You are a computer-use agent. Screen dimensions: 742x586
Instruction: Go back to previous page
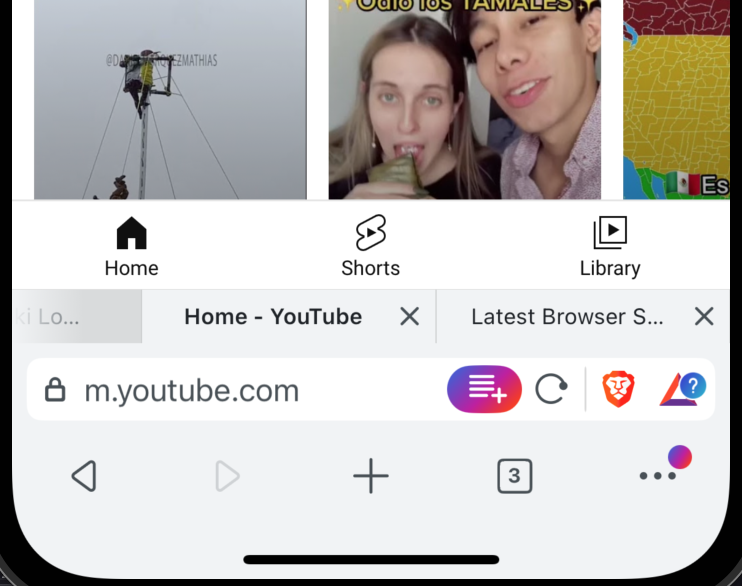[84, 477]
